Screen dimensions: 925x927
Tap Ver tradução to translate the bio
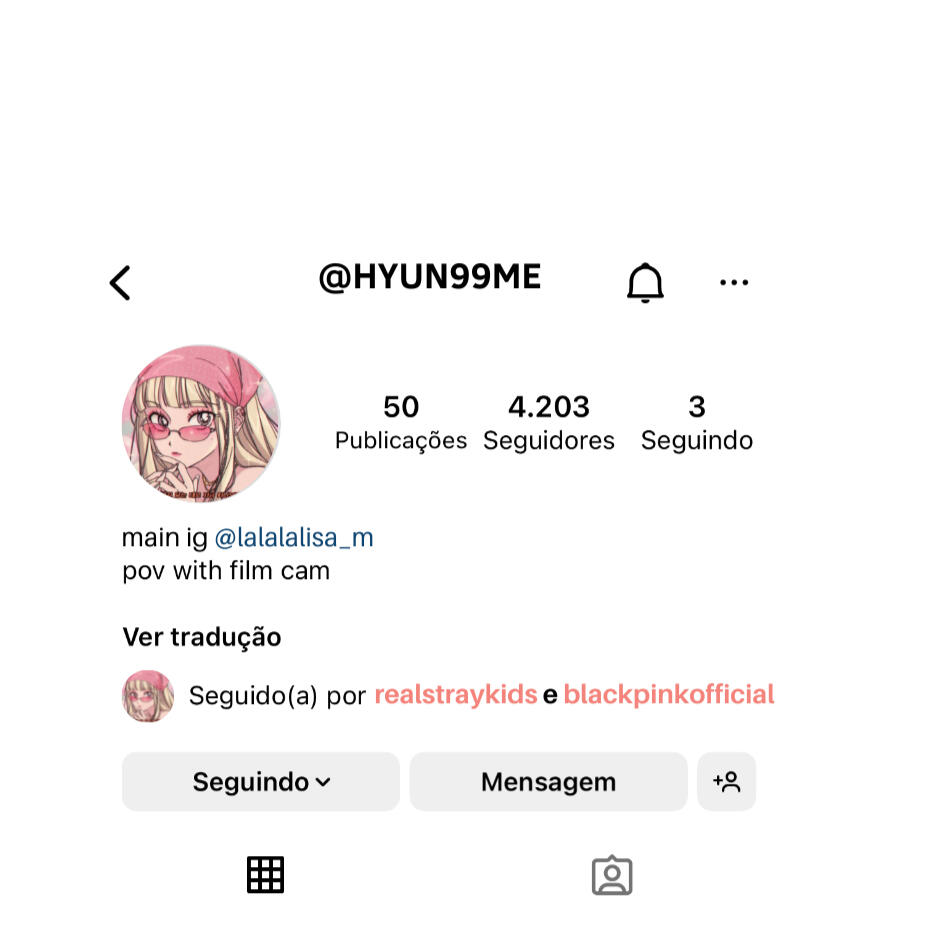(201, 637)
